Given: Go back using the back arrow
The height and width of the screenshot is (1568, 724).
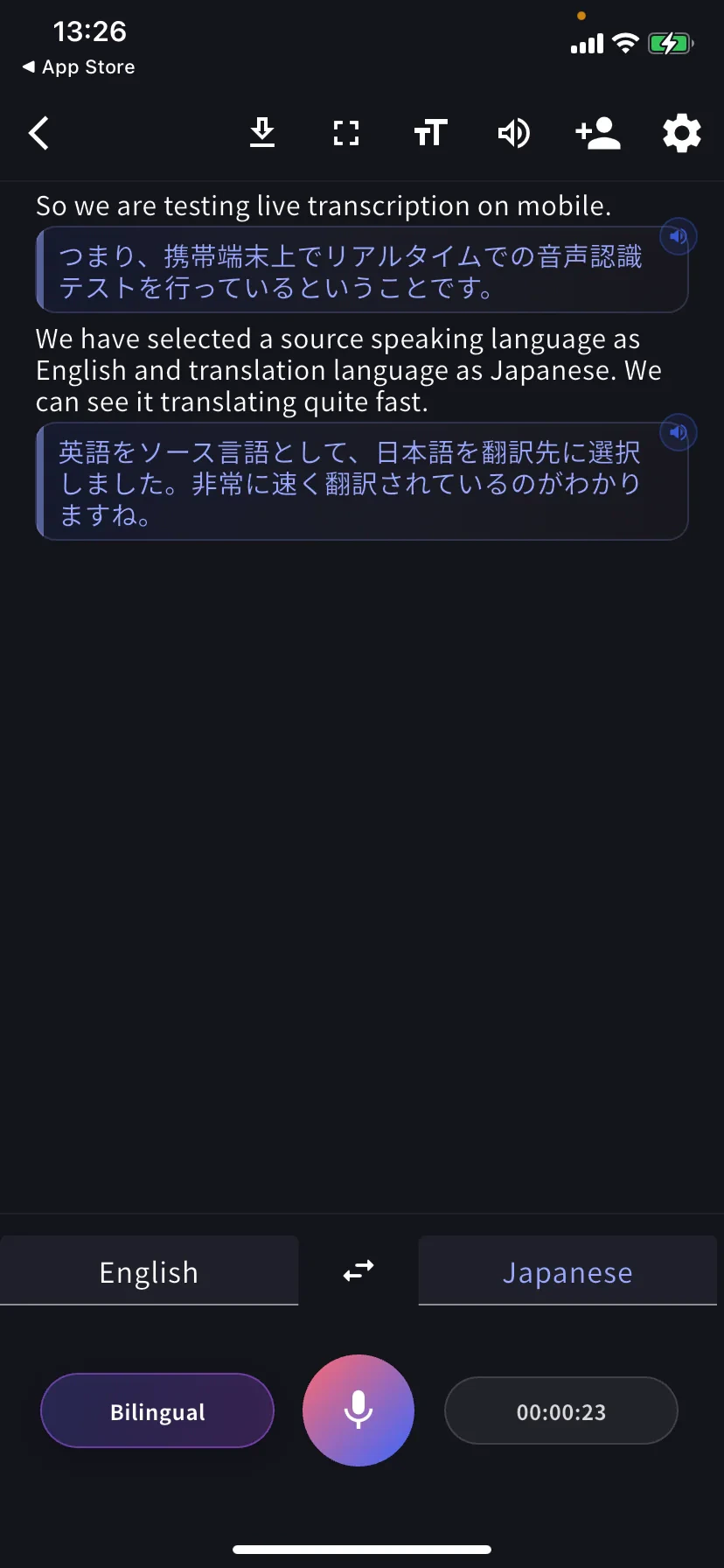Looking at the screenshot, I should tap(38, 133).
